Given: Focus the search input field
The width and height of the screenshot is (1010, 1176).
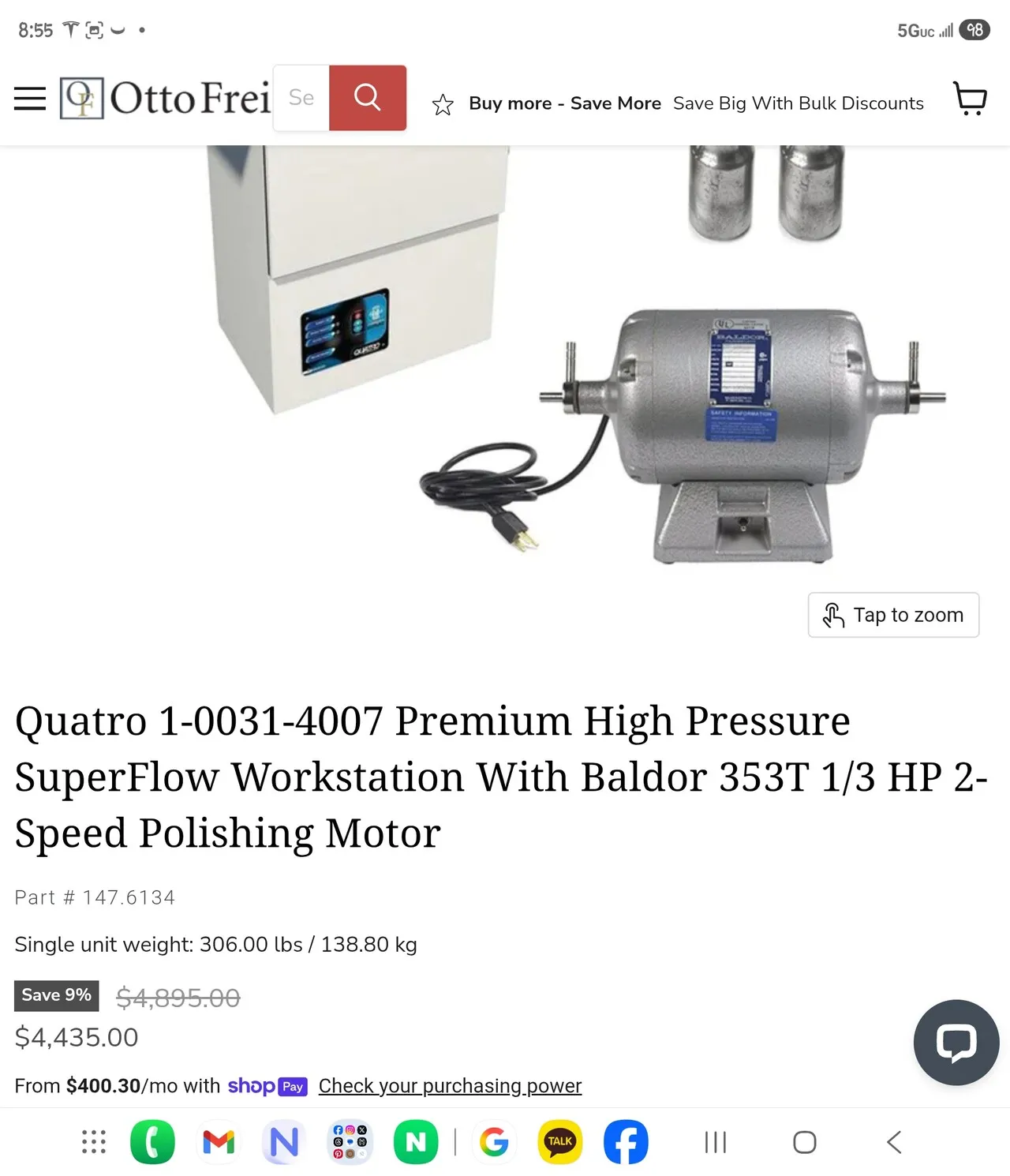Looking at the screenshot, I should [x=301, y=98].
